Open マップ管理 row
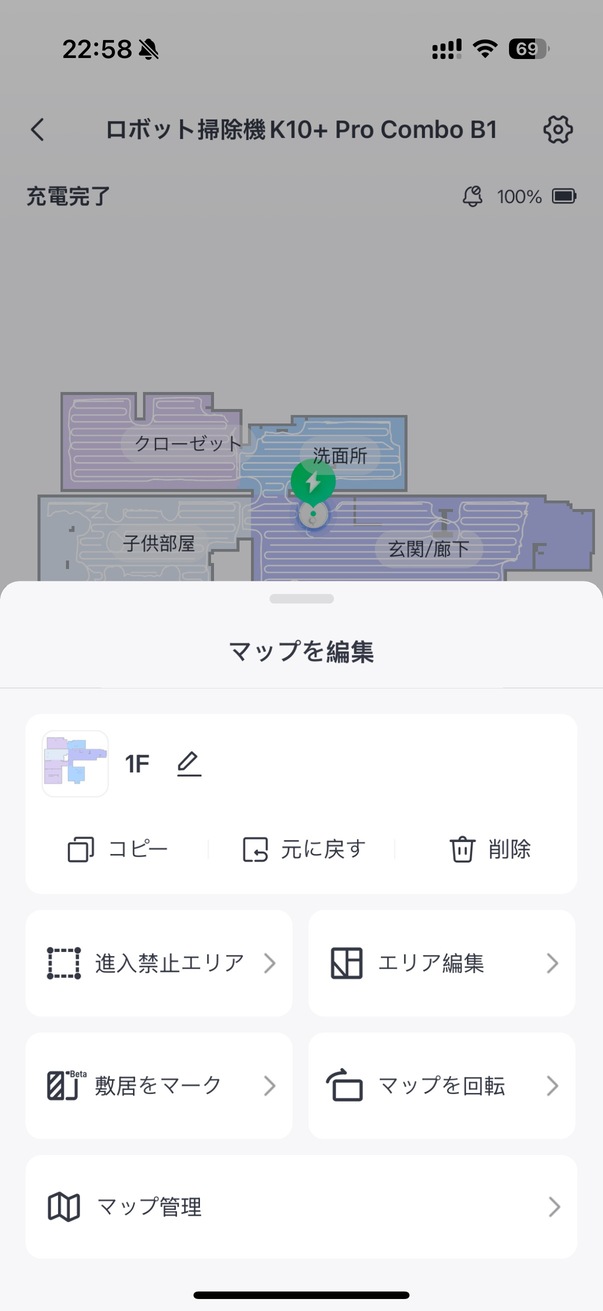 (301, 1207)
